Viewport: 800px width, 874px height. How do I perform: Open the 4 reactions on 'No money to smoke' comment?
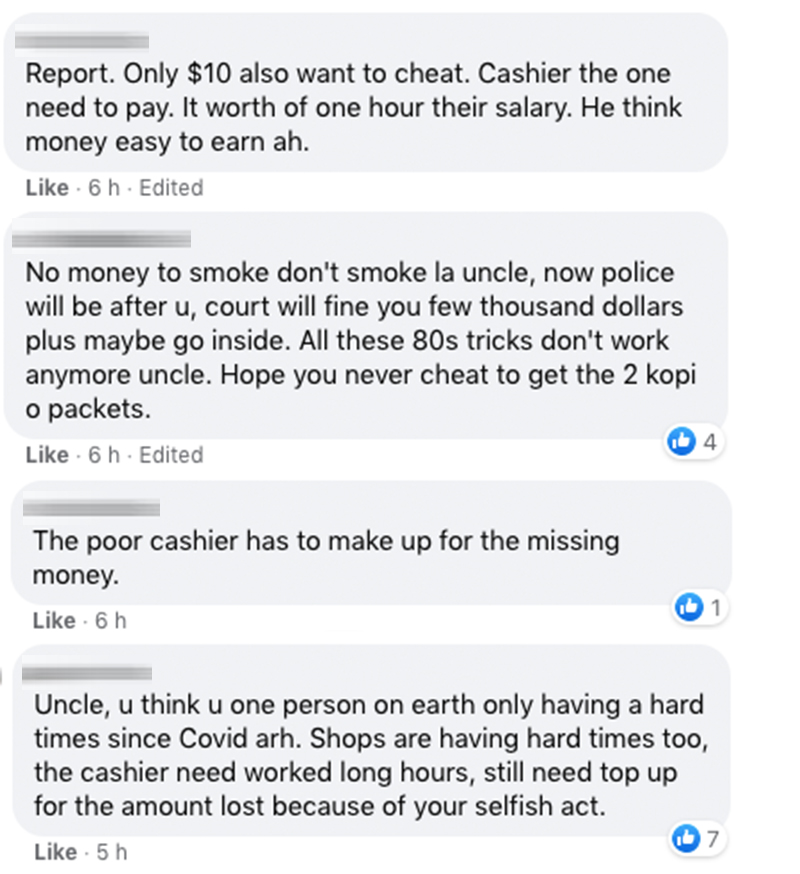694,441
